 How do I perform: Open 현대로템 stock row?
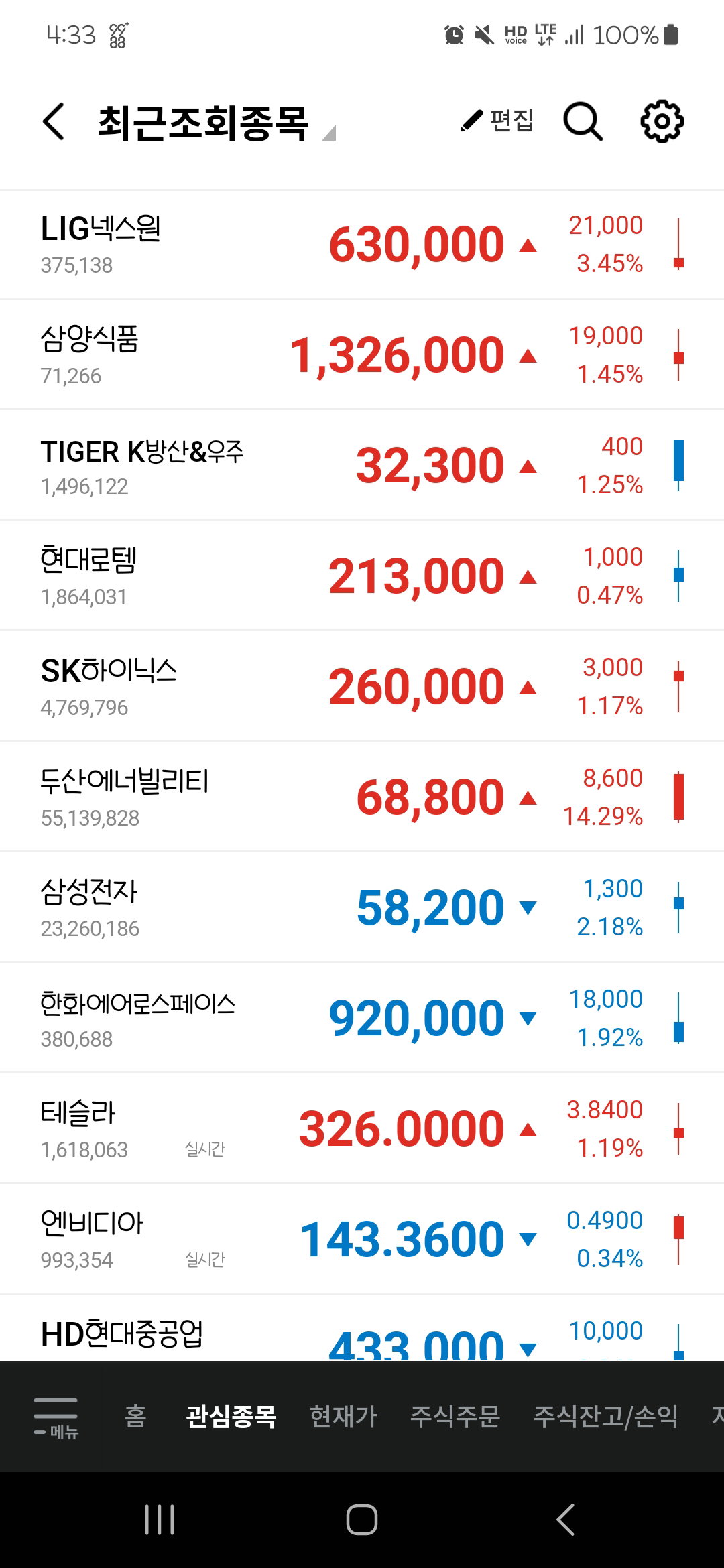[362, 576]
